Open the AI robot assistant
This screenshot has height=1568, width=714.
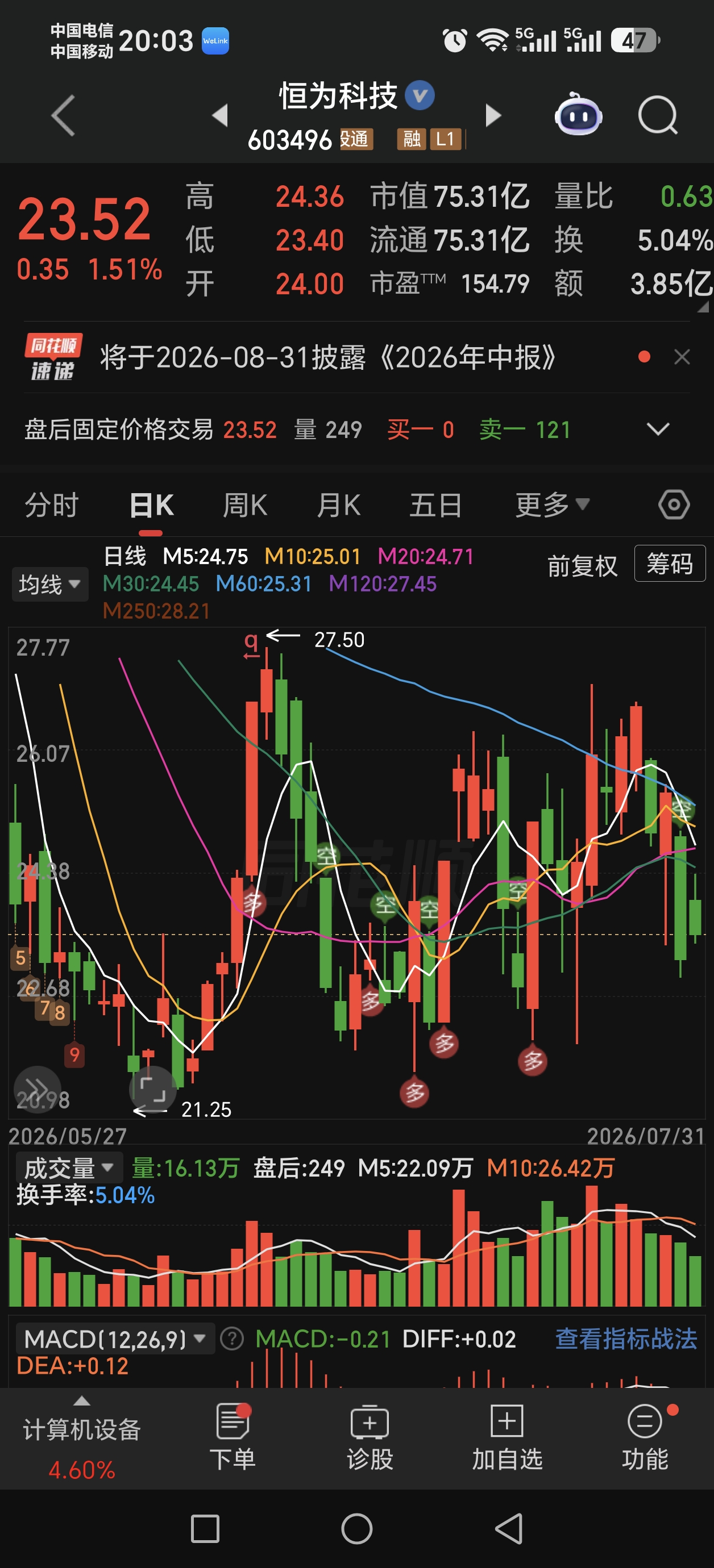(x=578, y=114)
